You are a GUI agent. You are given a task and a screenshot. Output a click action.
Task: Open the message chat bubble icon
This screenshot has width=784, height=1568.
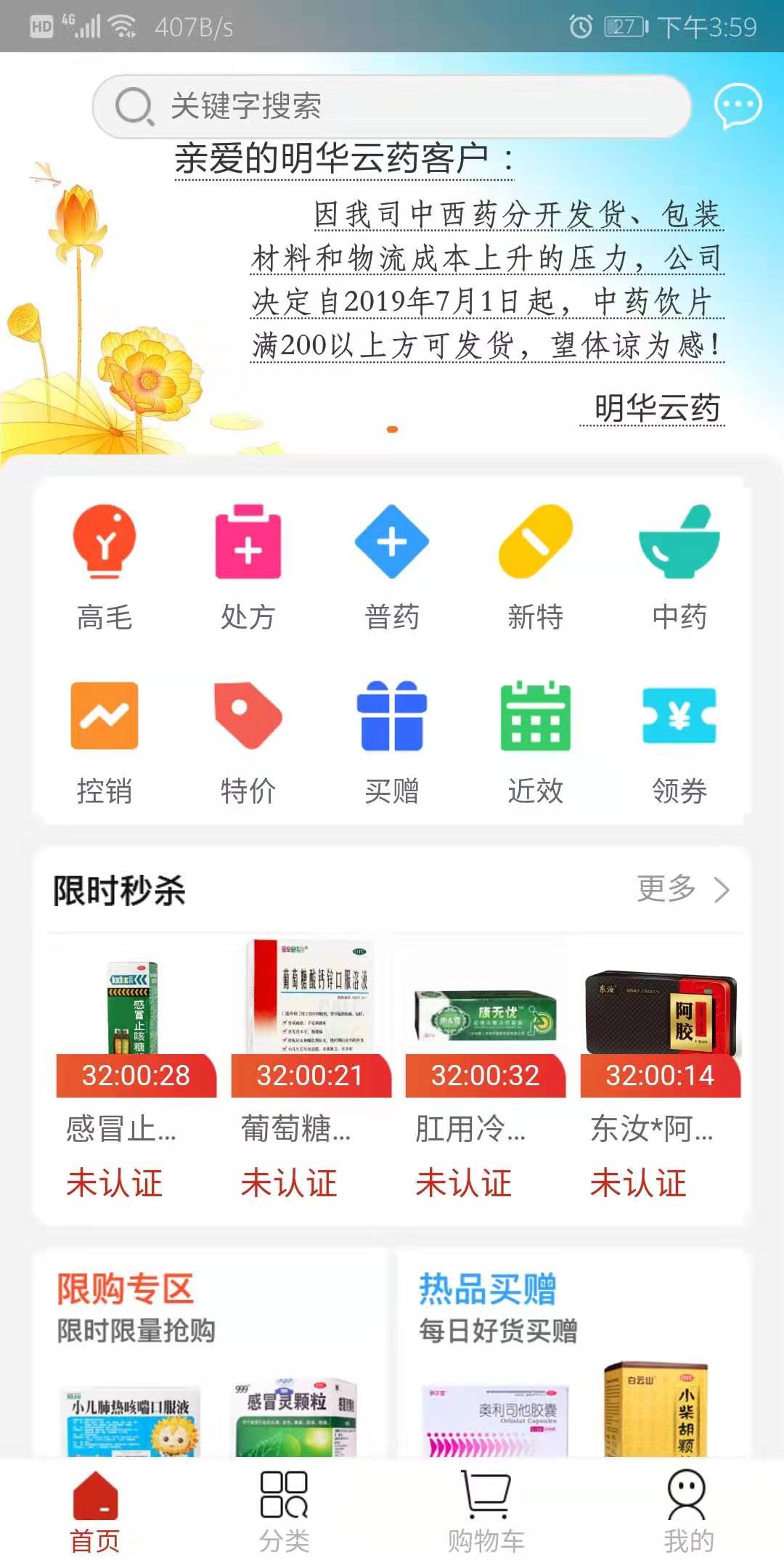pyautogui.click(x=738, y=106)
